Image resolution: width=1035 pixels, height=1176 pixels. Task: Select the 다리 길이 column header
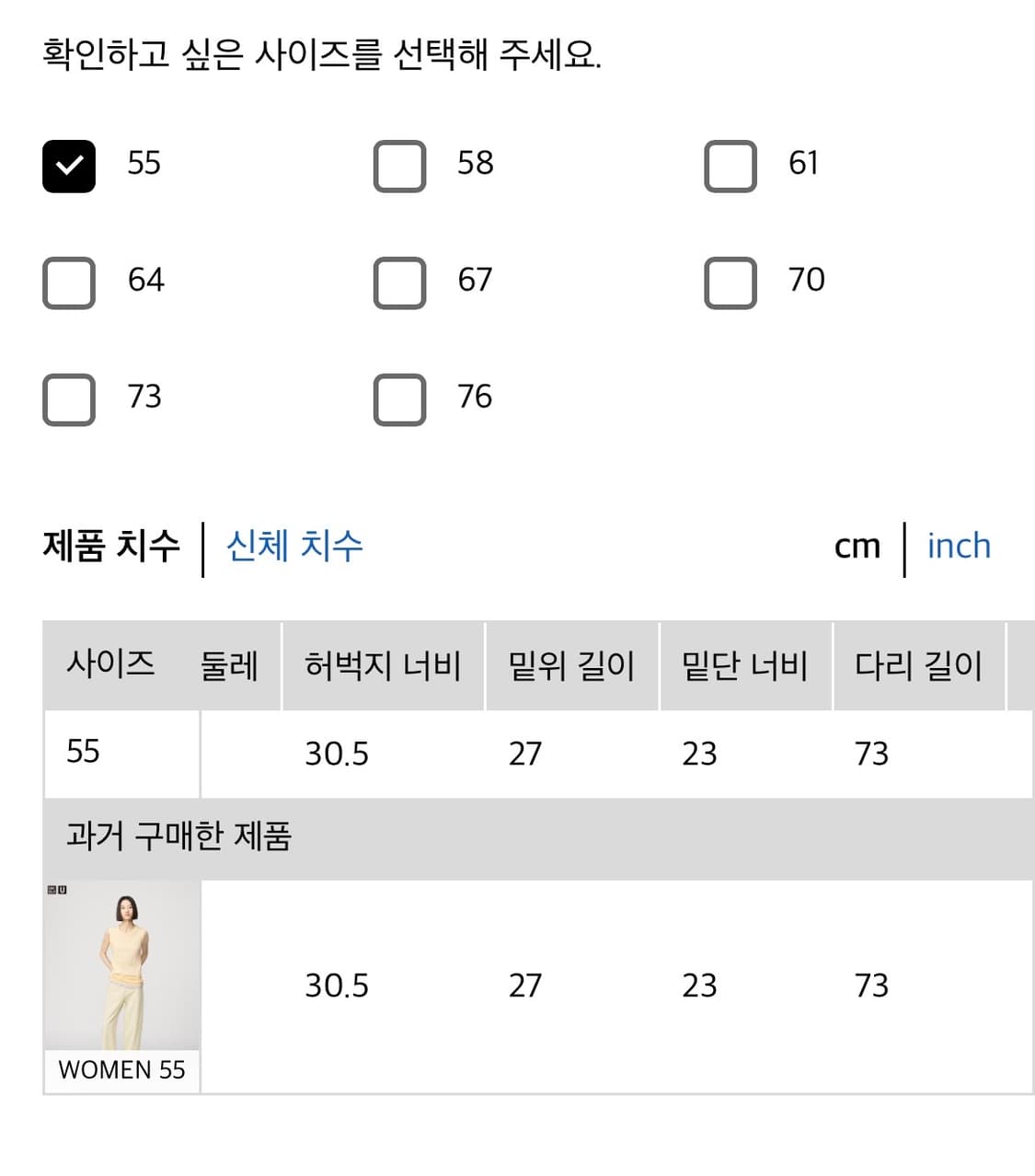920,665
